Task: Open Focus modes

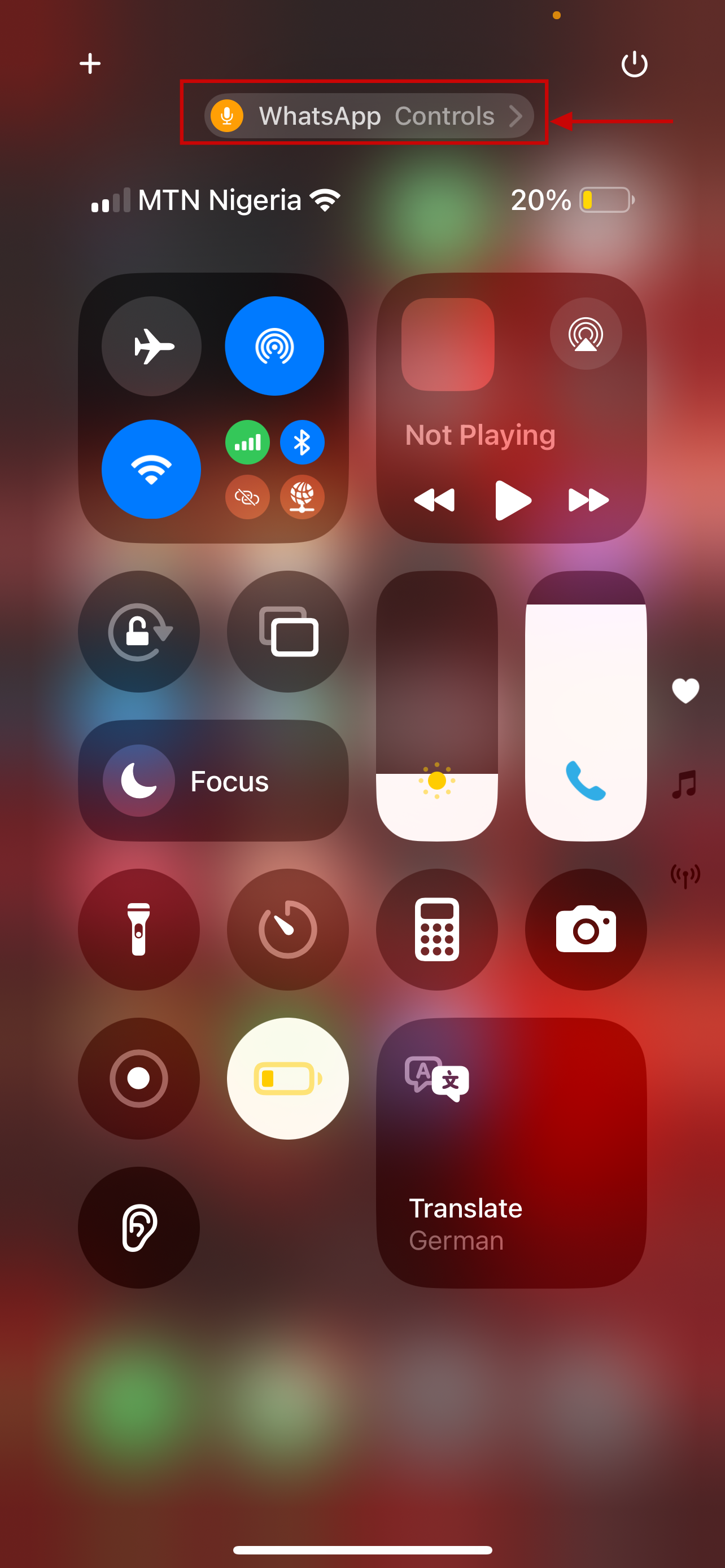Action: coord(213,781)
